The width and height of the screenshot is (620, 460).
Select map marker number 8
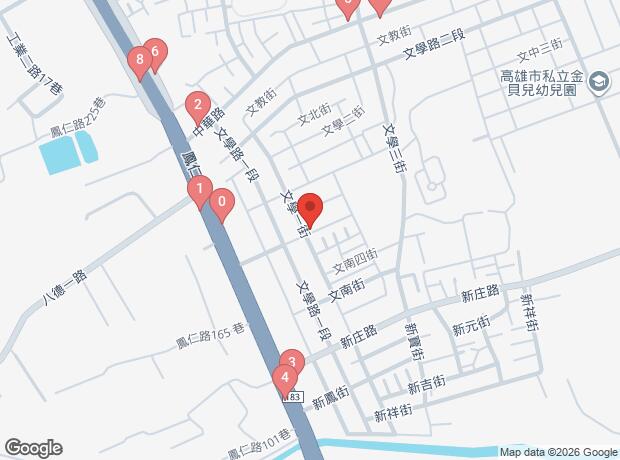[x=140, y=63]
